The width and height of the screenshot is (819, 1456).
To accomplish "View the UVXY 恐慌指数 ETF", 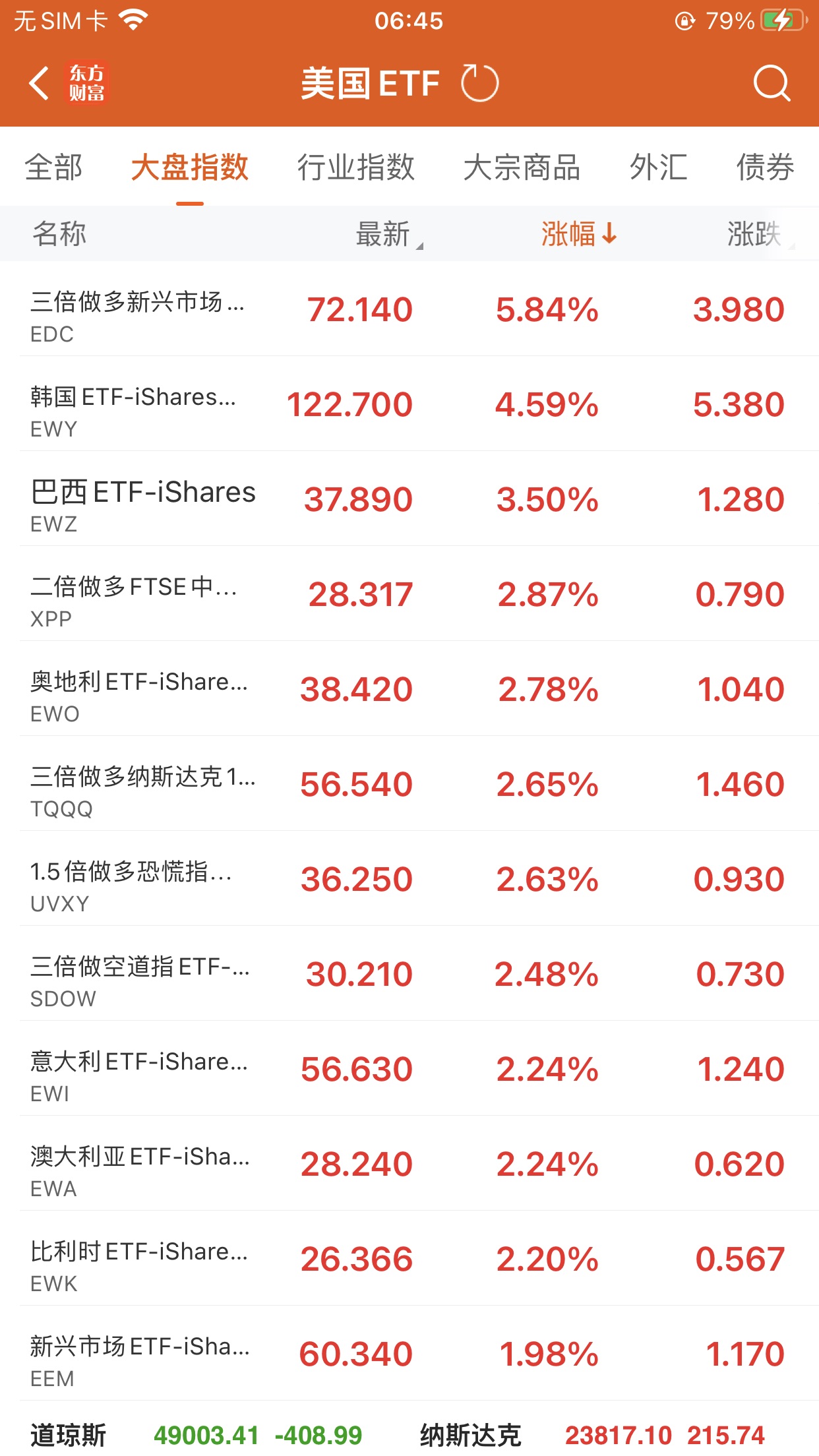I will (x=409, y=880).
